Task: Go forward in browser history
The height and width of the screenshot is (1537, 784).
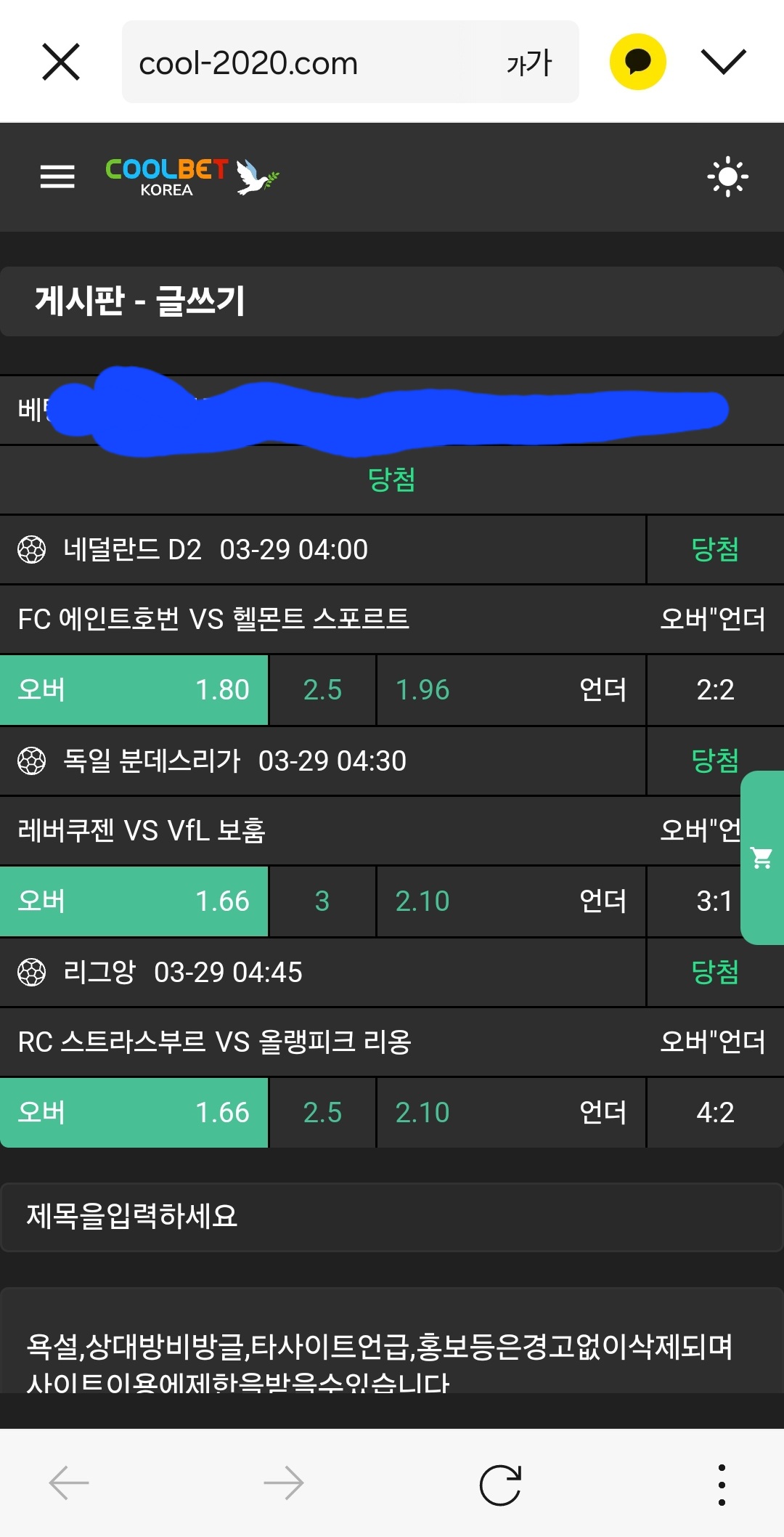Action: pos(284,1483)
